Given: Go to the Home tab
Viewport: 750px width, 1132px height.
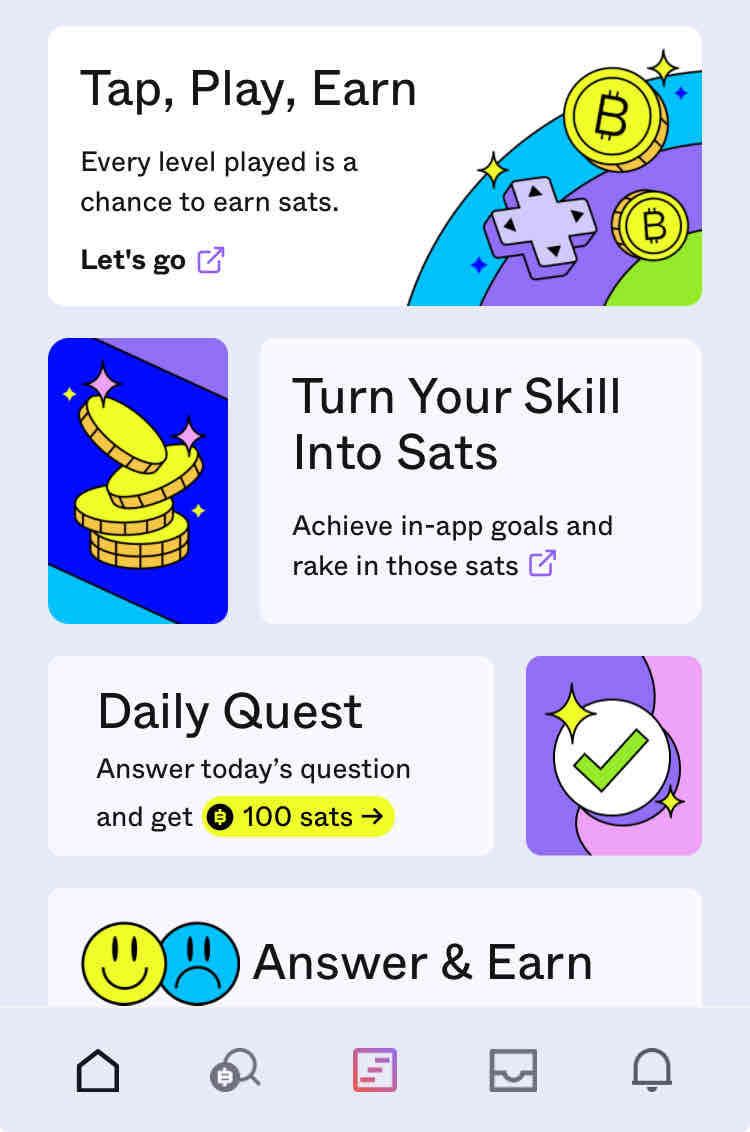Looking at the screenshot, I should tap(98, 1070).
